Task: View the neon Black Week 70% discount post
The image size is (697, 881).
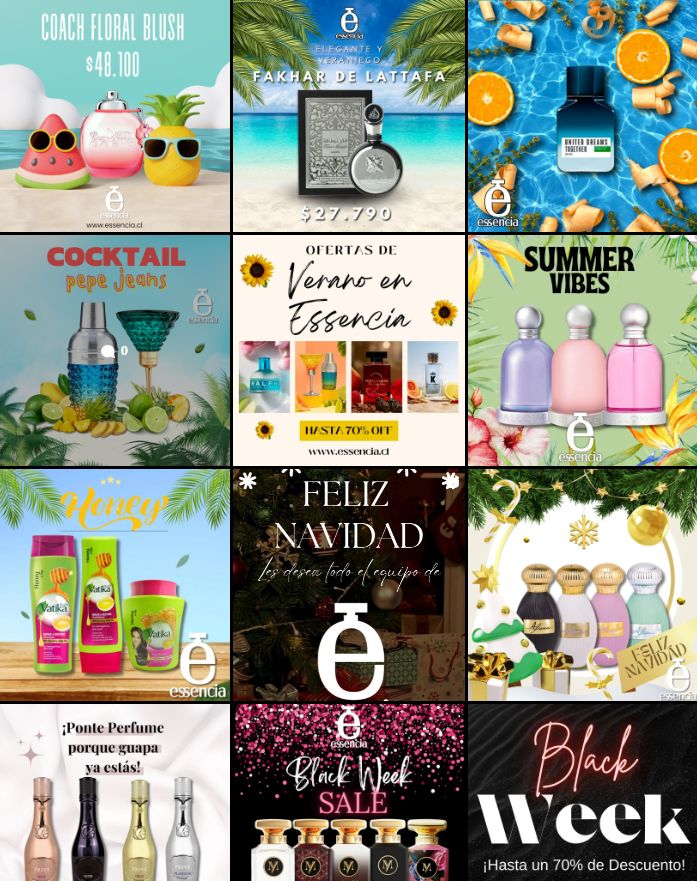Action: (582, 792)
